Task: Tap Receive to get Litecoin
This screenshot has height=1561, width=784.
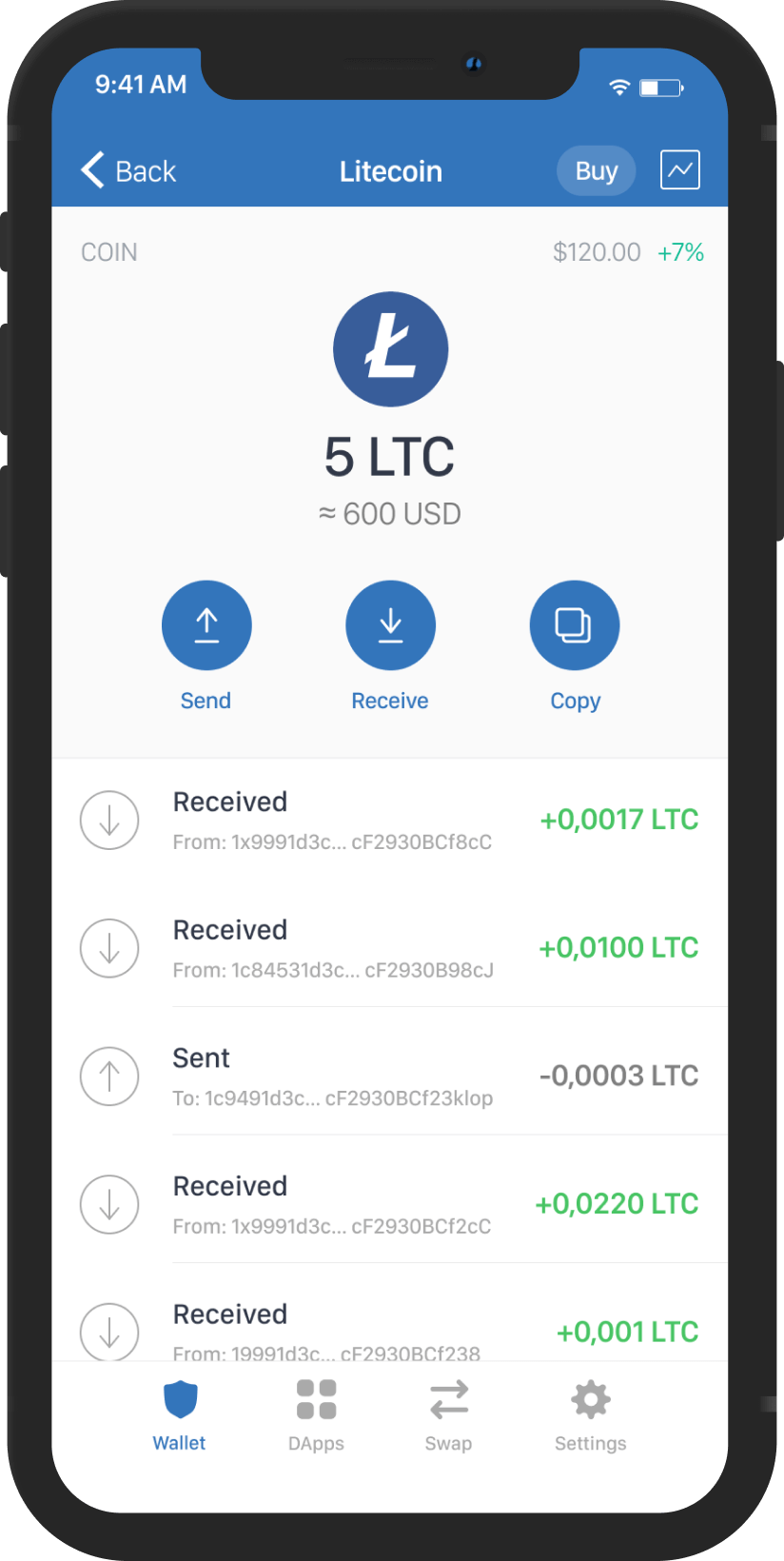Action: pos(390,625)
